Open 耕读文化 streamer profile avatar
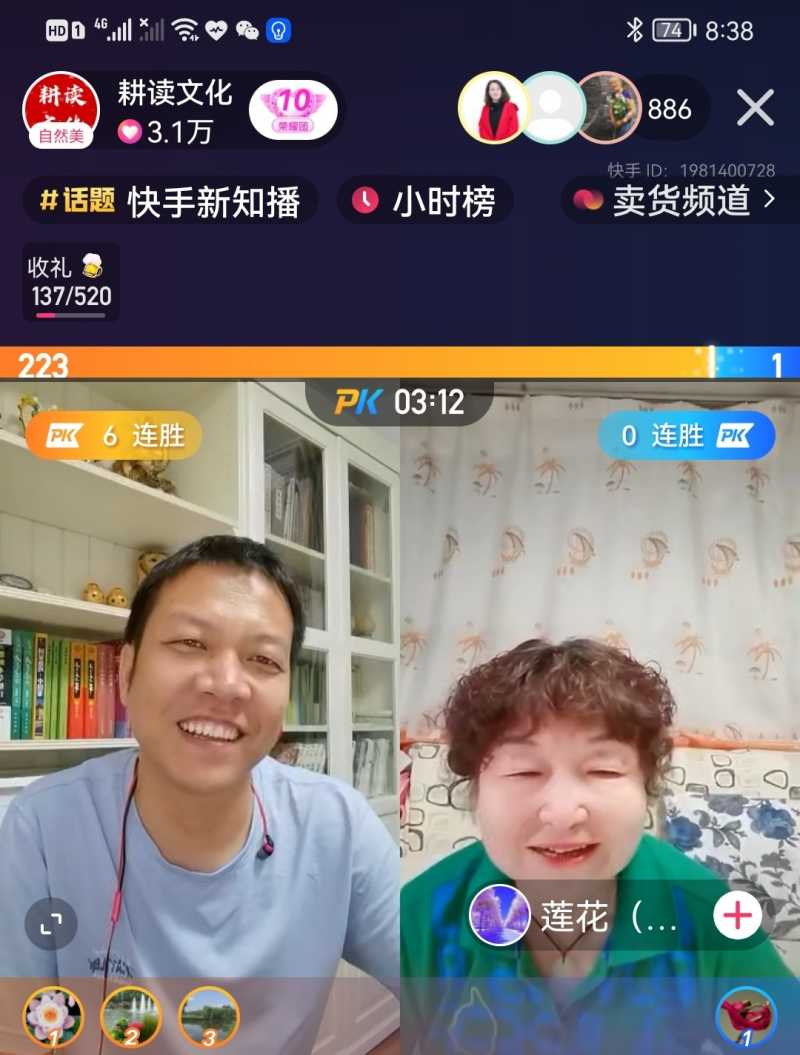 pos(61,109)
